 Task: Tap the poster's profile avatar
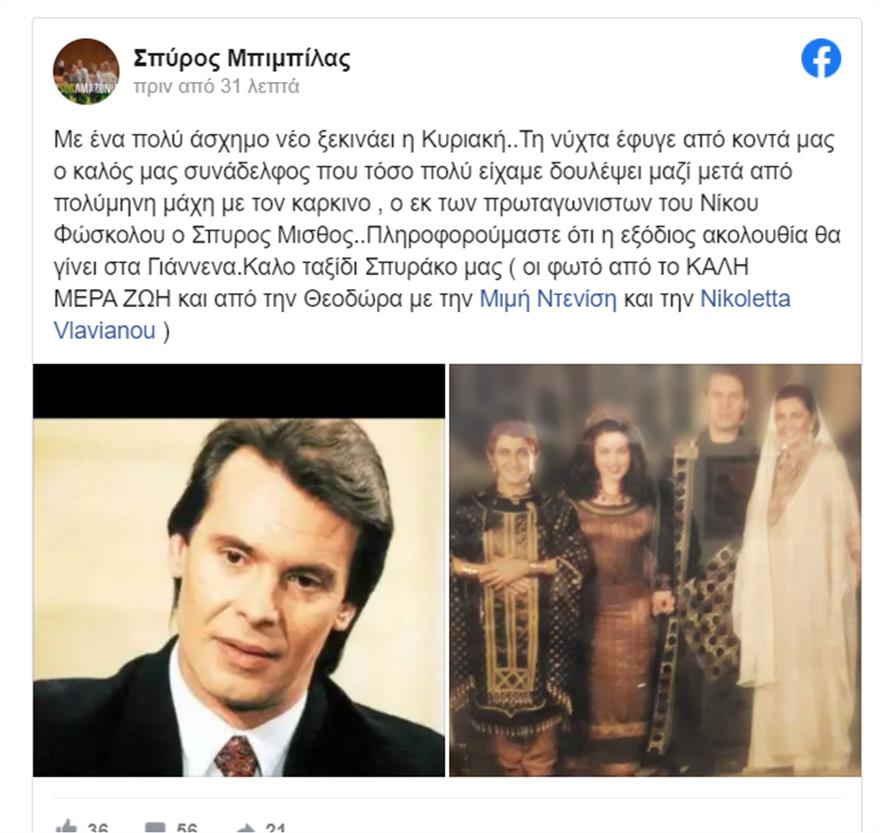[86, 71]
